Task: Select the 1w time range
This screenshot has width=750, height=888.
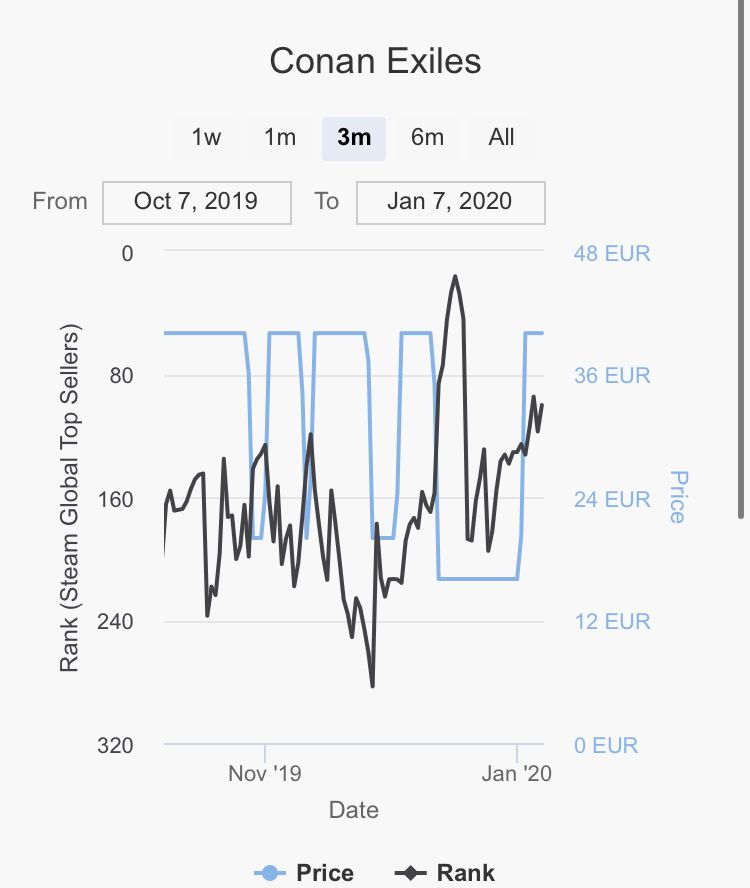Action: [x=206, y=138]
